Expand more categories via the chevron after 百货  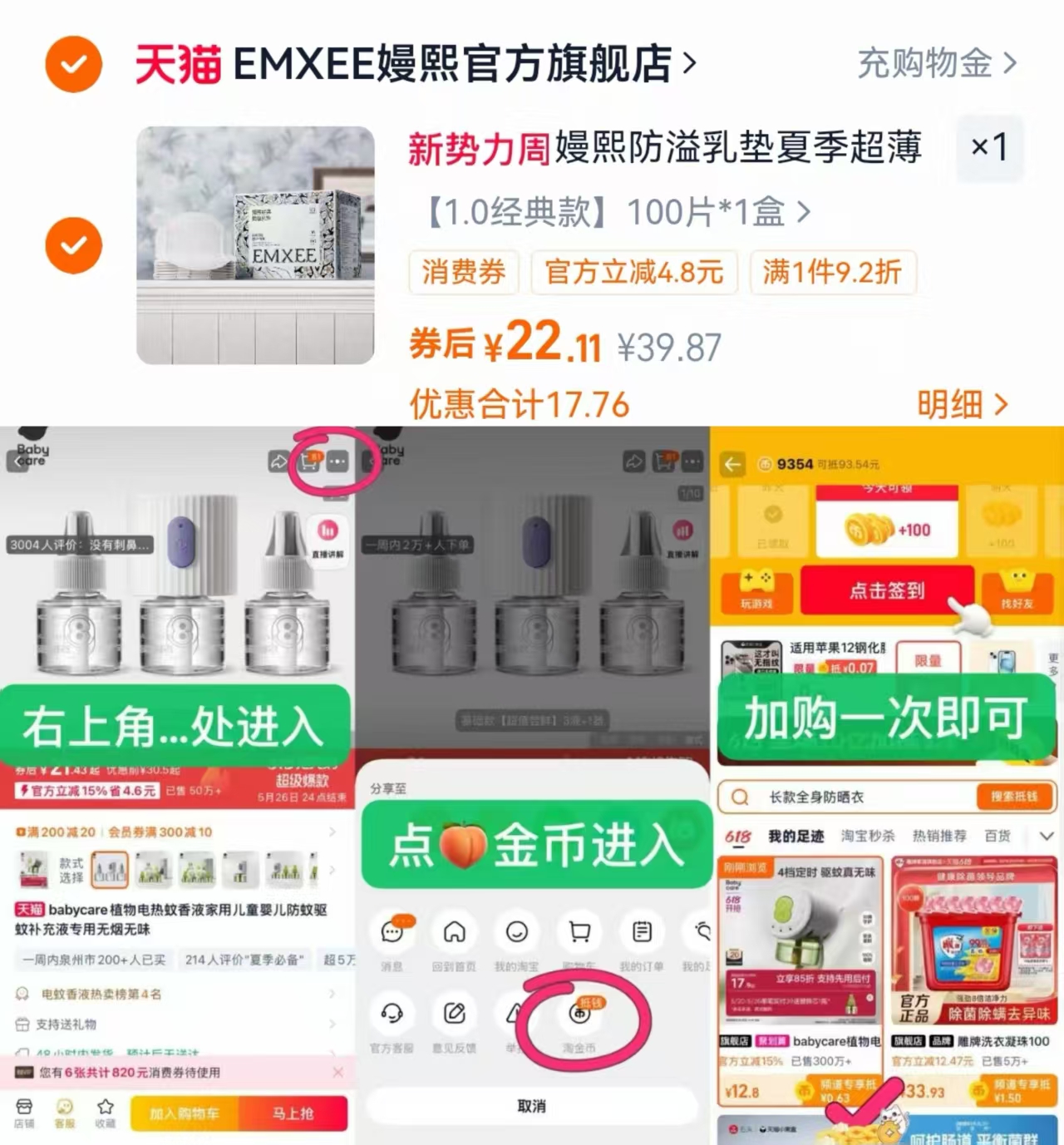1046,837
